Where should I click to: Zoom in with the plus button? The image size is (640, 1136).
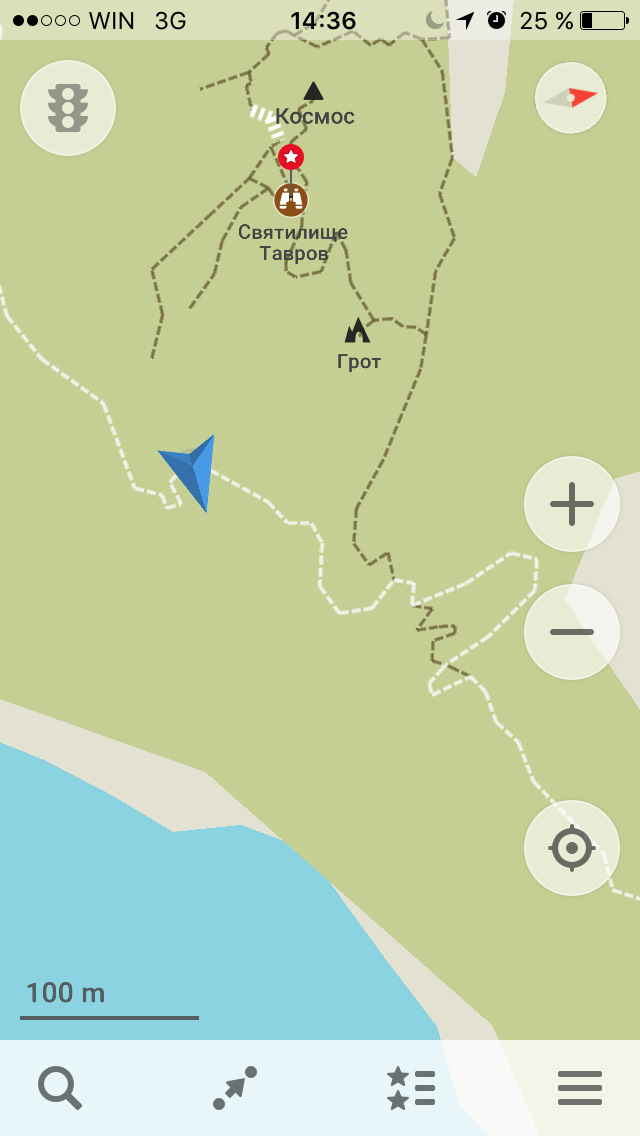coord(572,504)
